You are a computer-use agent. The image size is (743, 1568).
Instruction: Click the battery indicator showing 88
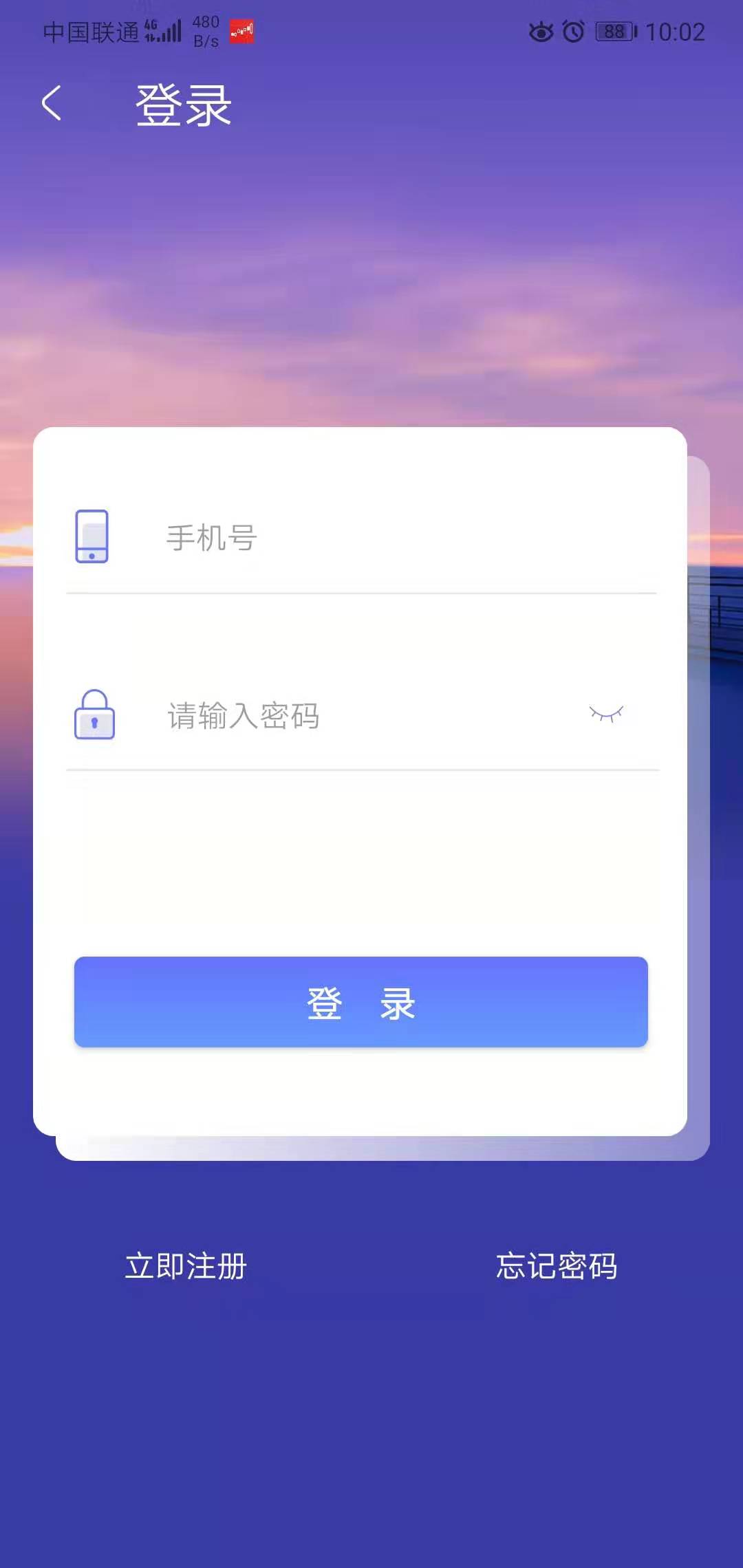click(x=614, y=30)
